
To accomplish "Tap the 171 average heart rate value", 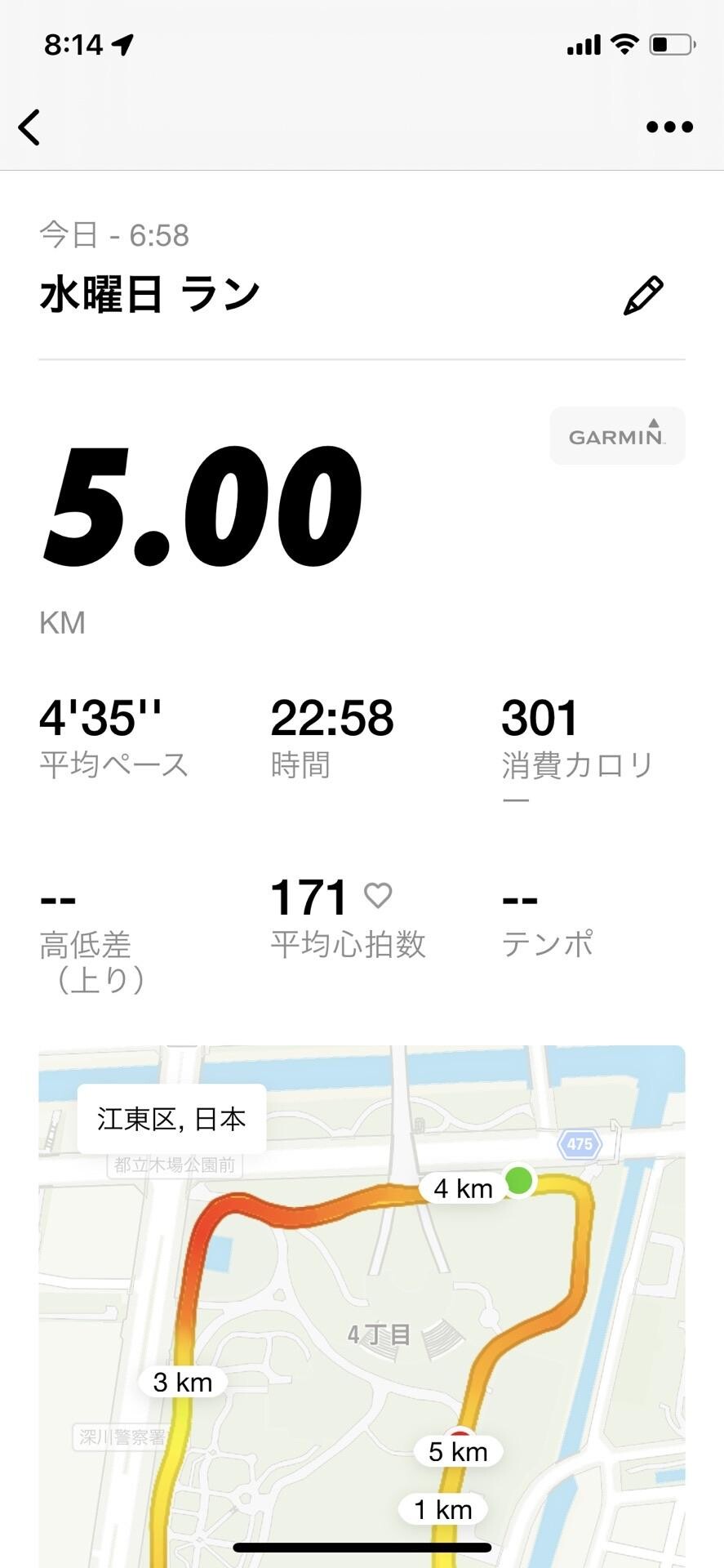I will click(308, 895).
